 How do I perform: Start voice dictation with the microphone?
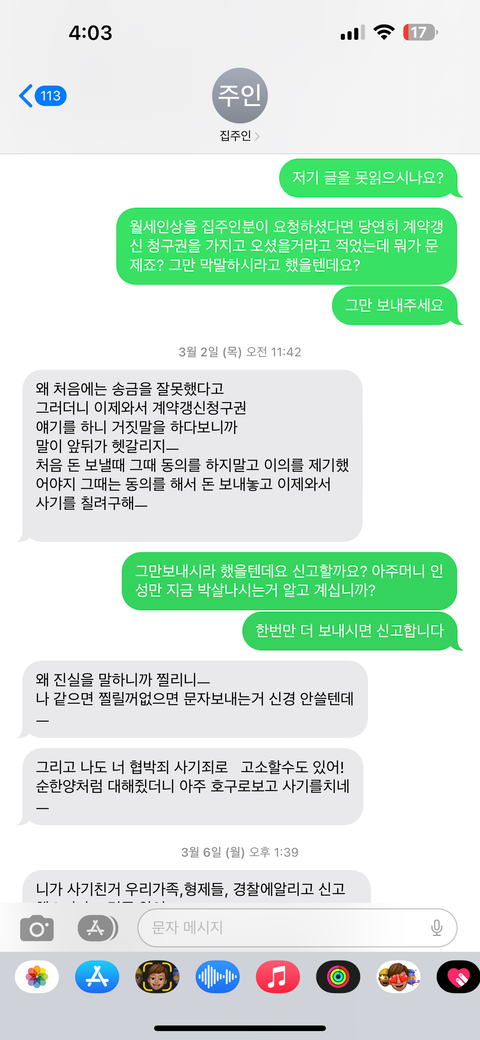click(x=436, y=927)
